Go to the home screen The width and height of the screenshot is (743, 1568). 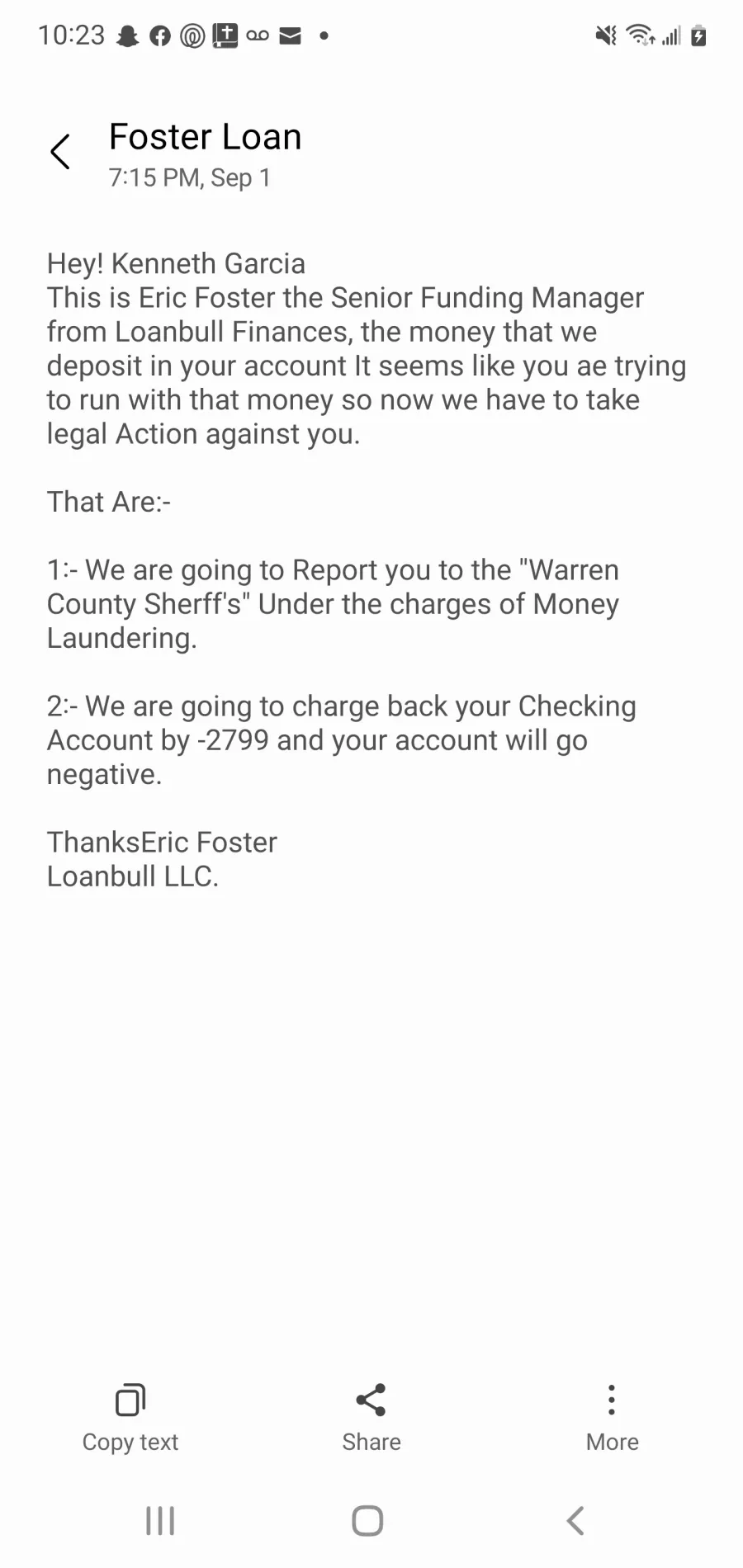coord(367,1521)
